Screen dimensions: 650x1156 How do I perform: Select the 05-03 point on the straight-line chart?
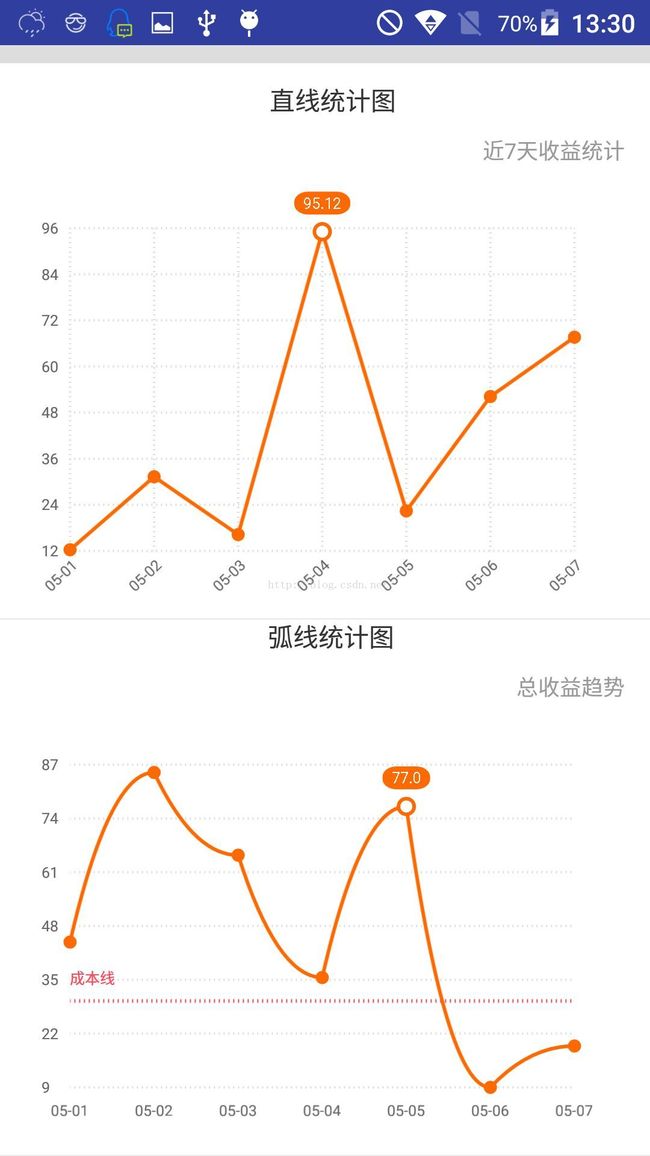click(238, 535)
